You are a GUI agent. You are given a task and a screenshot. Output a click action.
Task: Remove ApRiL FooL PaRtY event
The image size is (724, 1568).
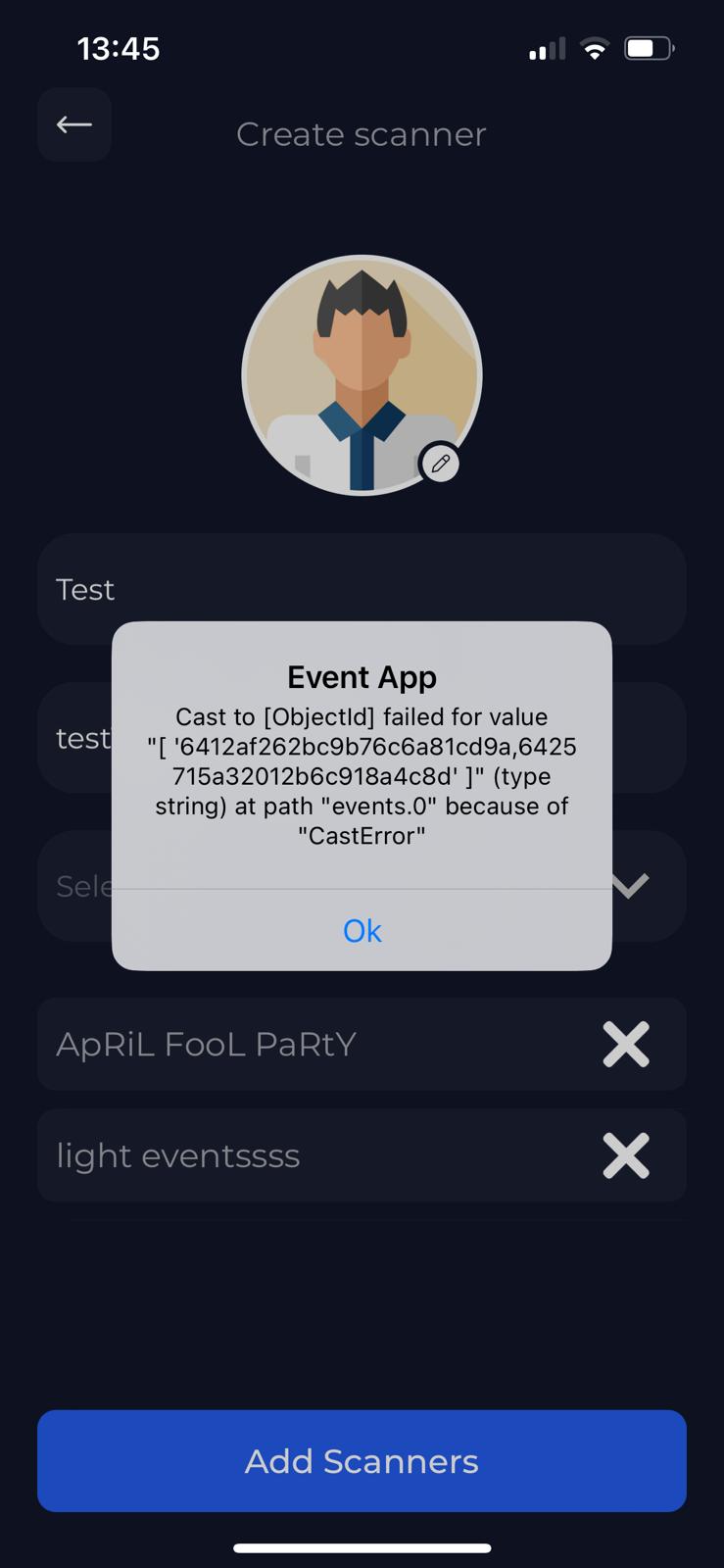click(x=626, y=1044)
